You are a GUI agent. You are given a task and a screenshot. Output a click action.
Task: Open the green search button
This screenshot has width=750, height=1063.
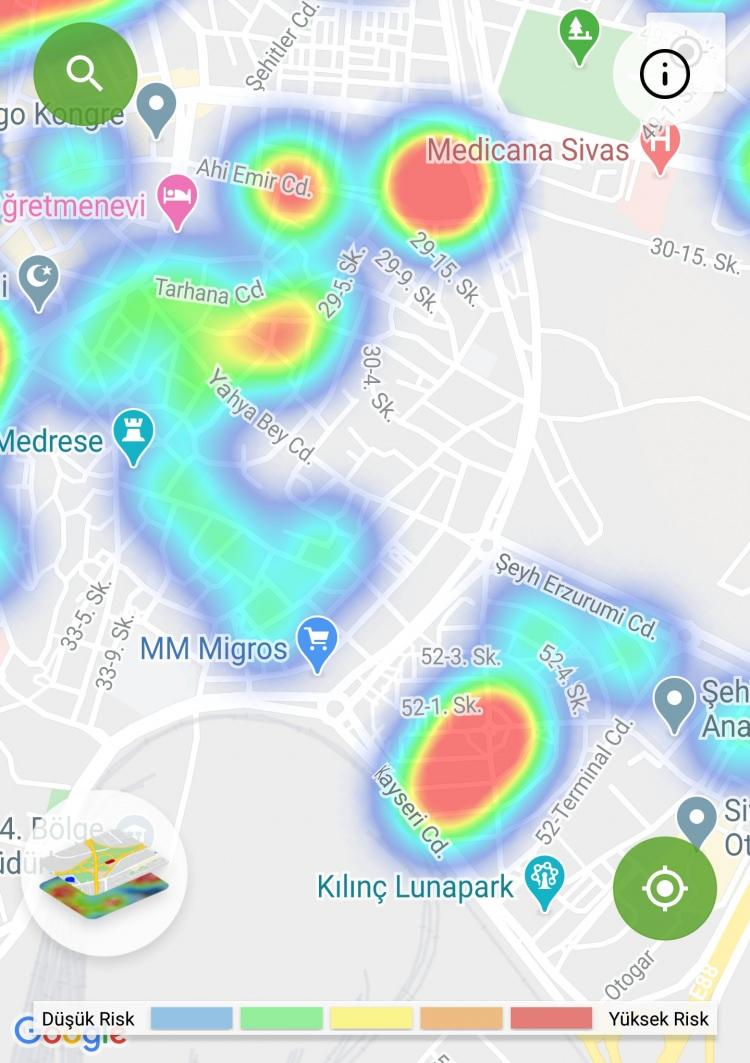85,73
